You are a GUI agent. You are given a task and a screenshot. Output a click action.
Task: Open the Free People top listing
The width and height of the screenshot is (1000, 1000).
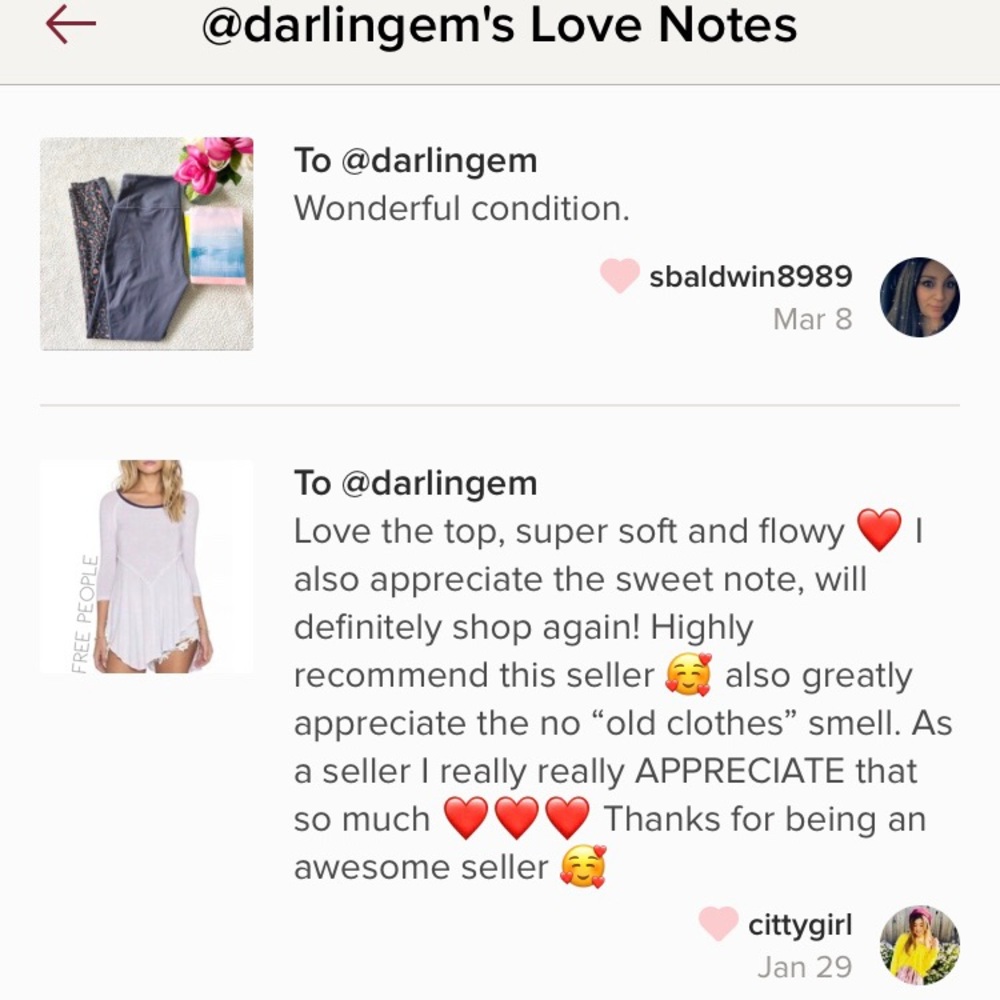[x=146, y=566]
